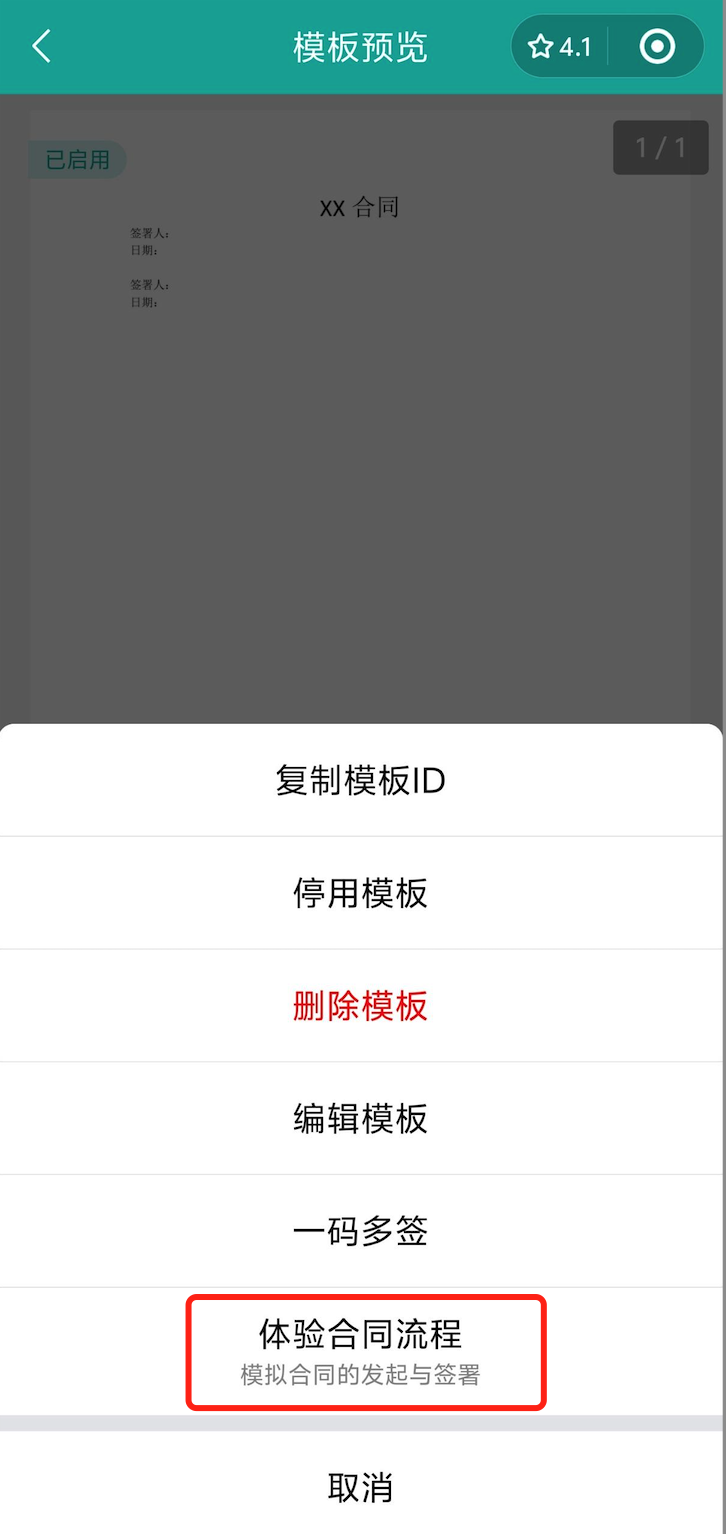Image resolution: width=726 pixels, height=1534 pixels.
Task: Dismiss the action sheet with 取消
Action: tap(361, 1487)
